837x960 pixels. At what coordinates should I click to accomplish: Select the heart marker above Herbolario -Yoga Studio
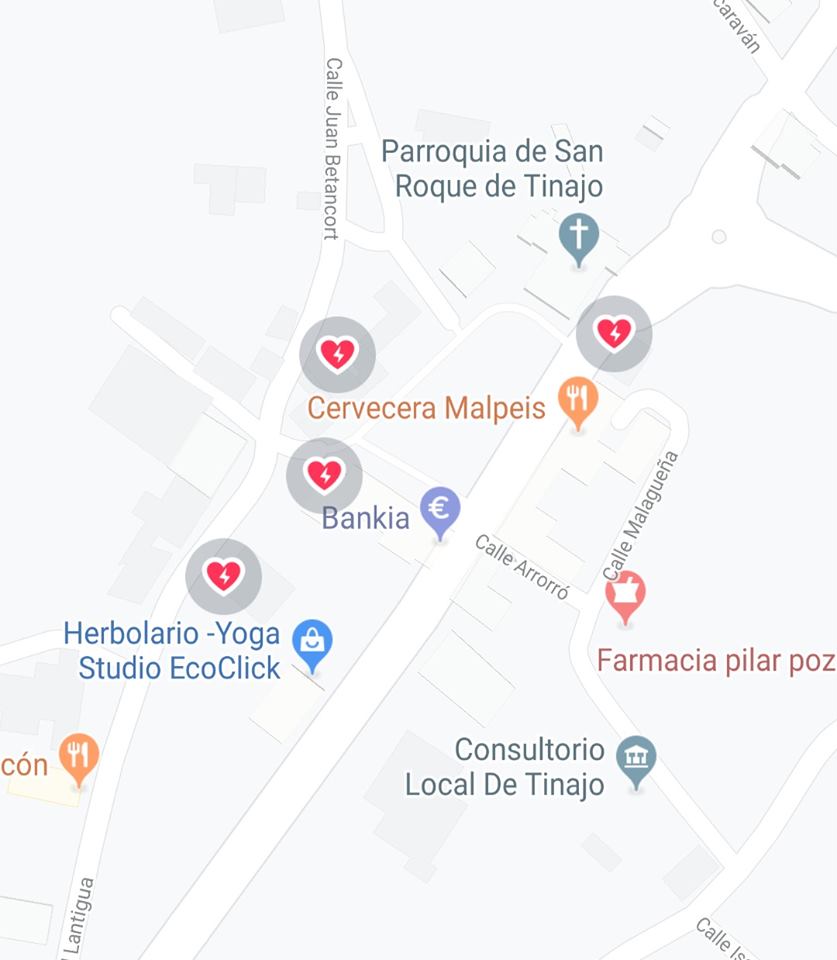coord(223,576)
